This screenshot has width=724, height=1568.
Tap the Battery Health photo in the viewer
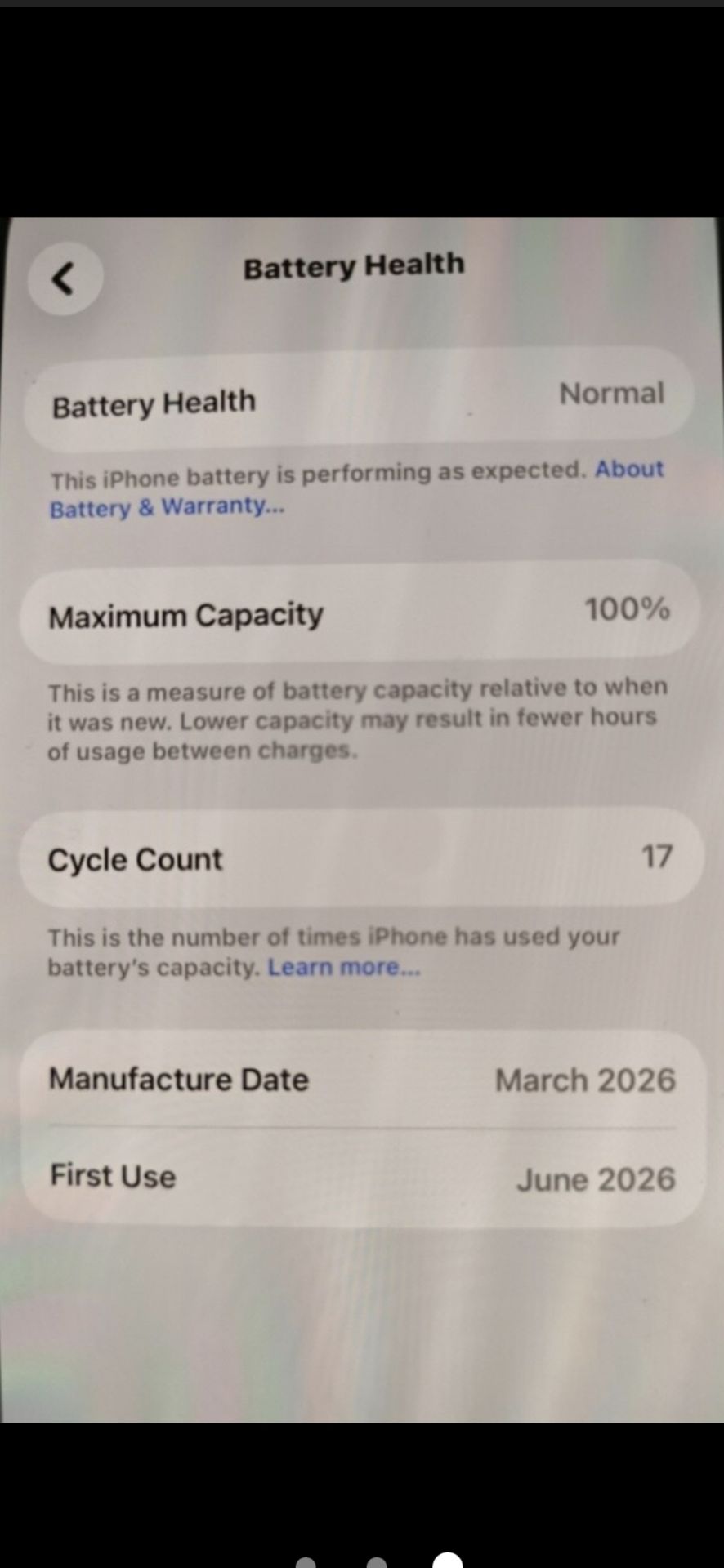[x=362, y=820]
